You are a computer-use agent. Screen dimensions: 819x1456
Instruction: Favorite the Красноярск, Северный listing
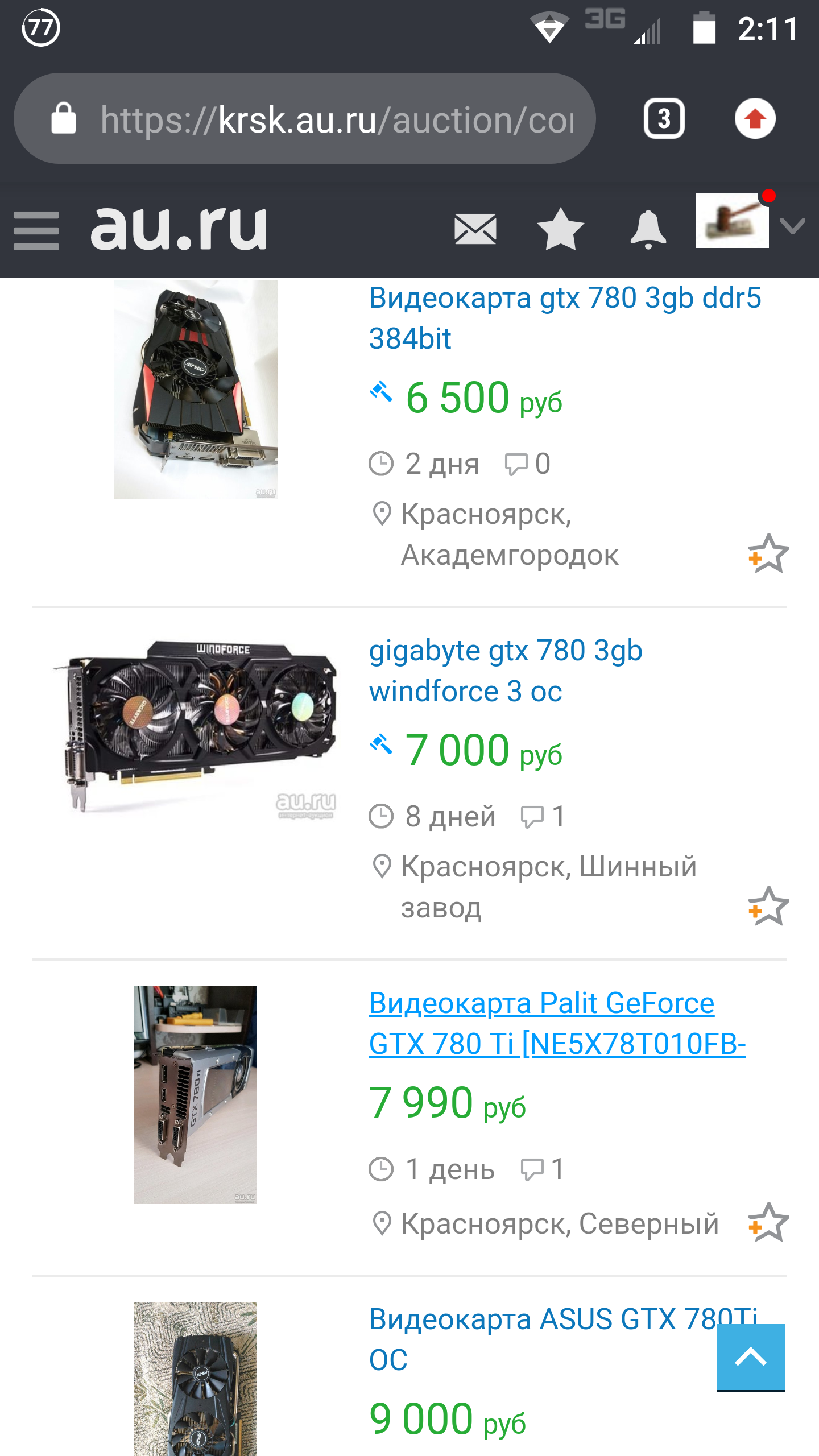[768, 1222]
